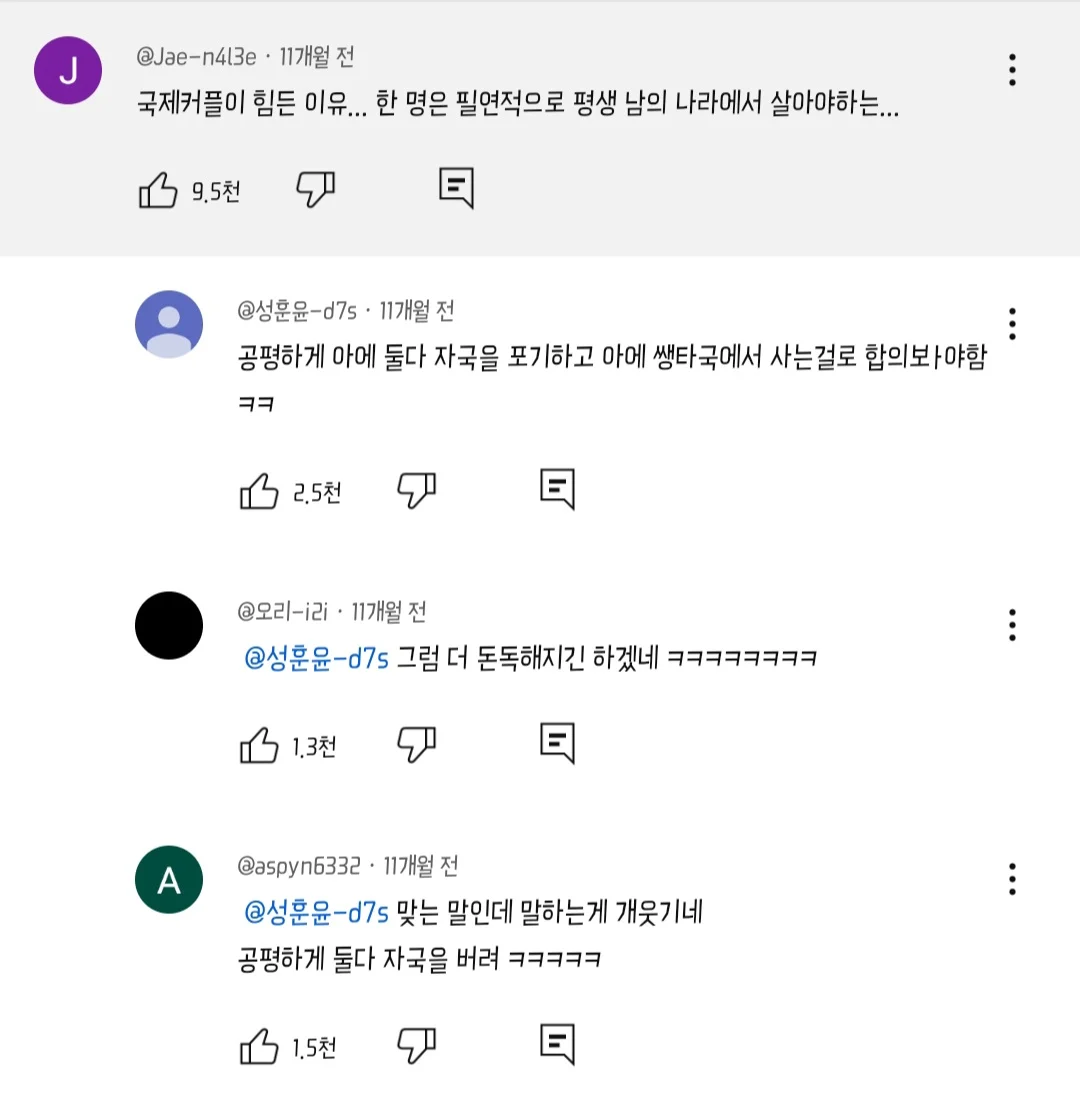Dislike the reply by @성훈윤-d7s

point(417,489)
